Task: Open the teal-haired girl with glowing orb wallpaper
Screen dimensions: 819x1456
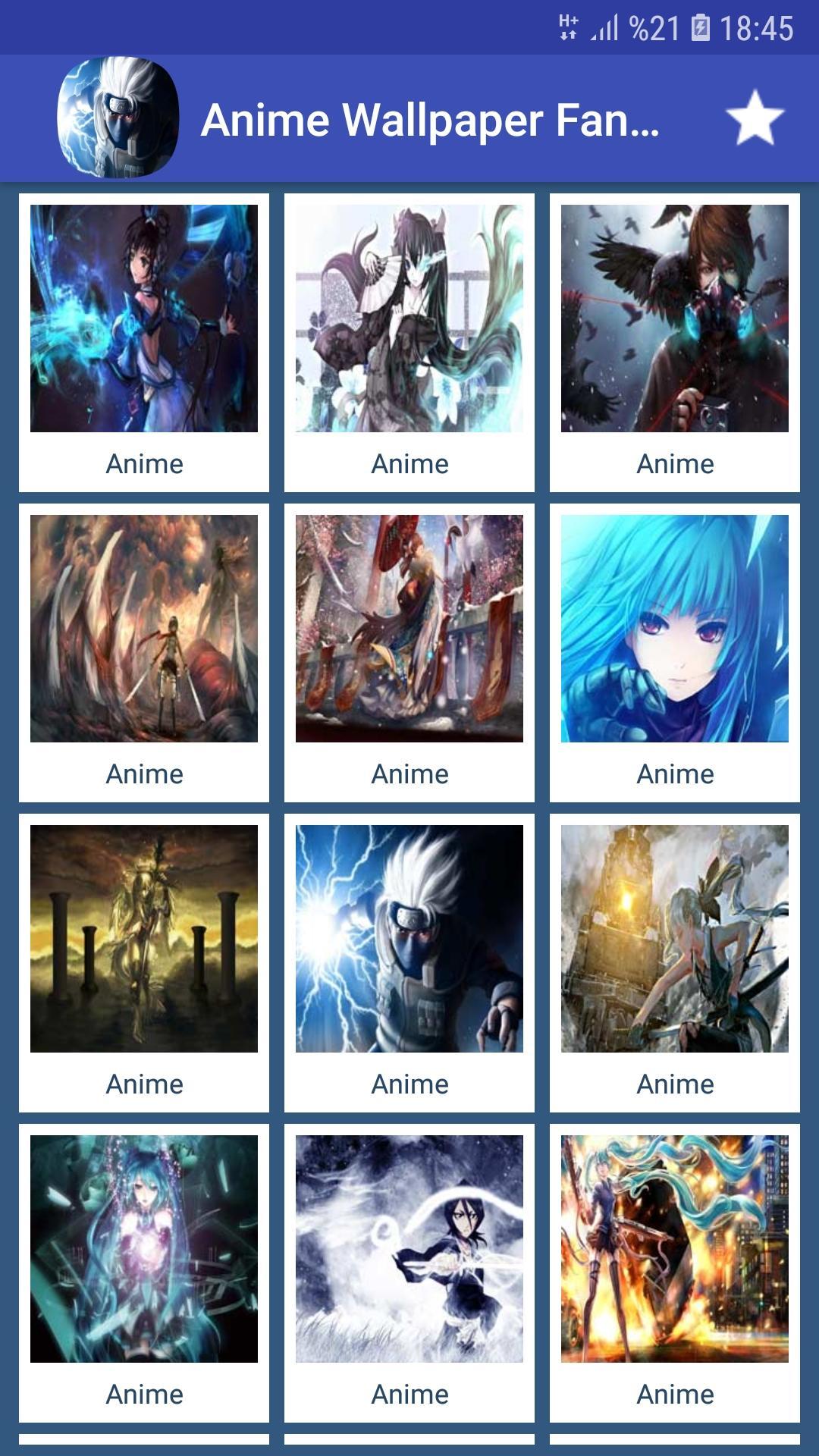Action: point(144,1249)
